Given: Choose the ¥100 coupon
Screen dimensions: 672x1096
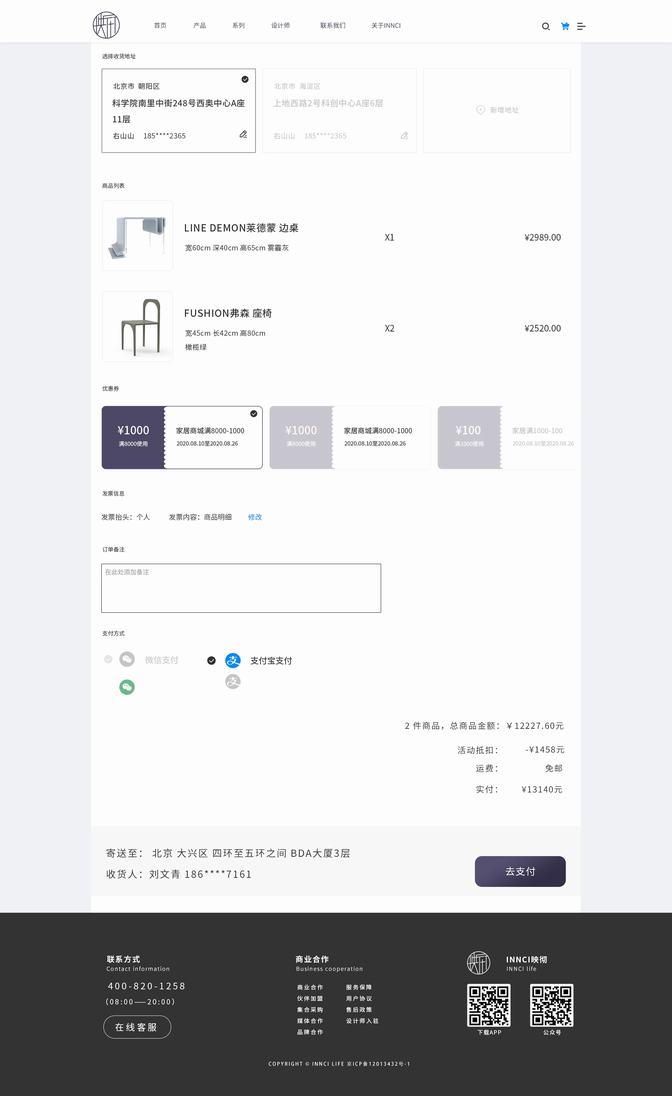Looking at the screenshot, I should pos(506,437).
